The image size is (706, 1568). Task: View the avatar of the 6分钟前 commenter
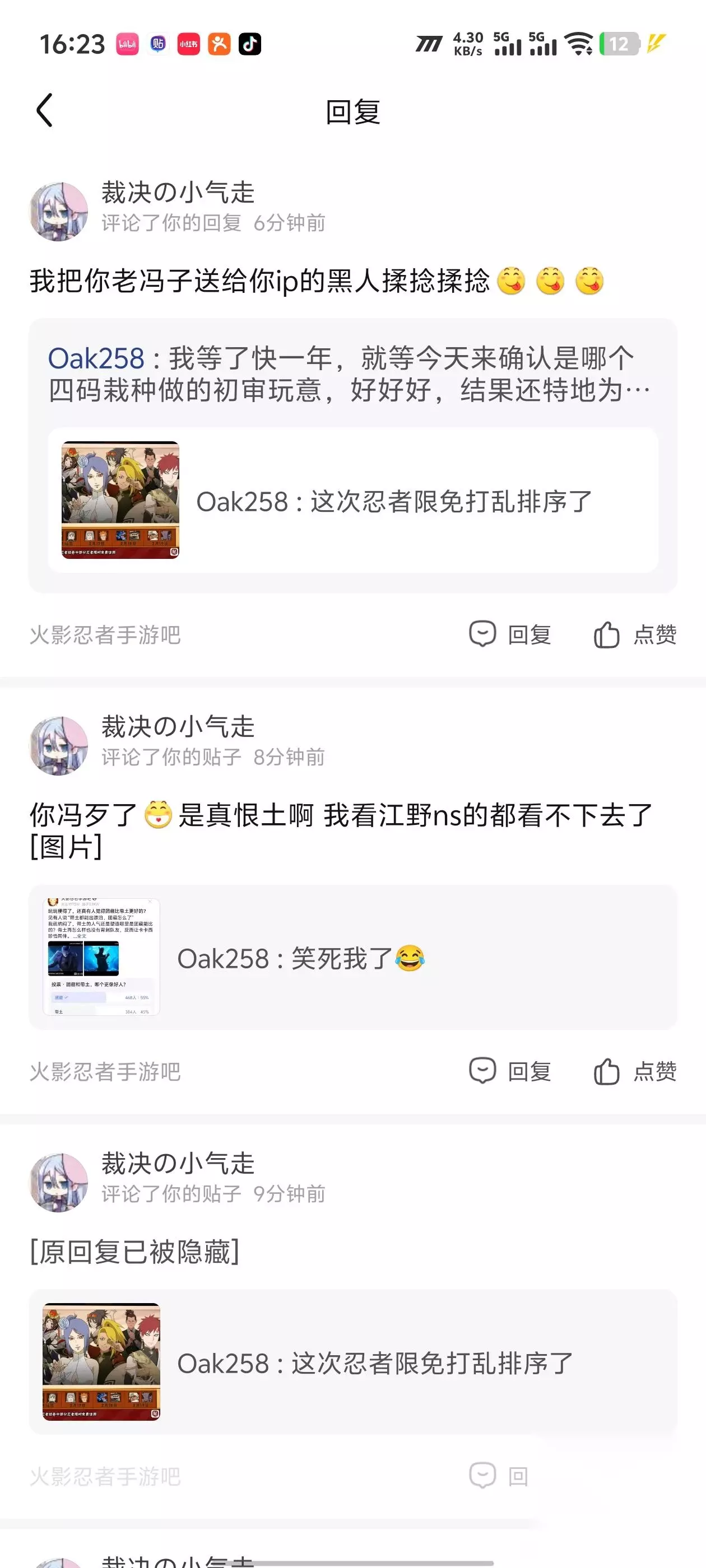pyautogui.click(x=58, y=211)
